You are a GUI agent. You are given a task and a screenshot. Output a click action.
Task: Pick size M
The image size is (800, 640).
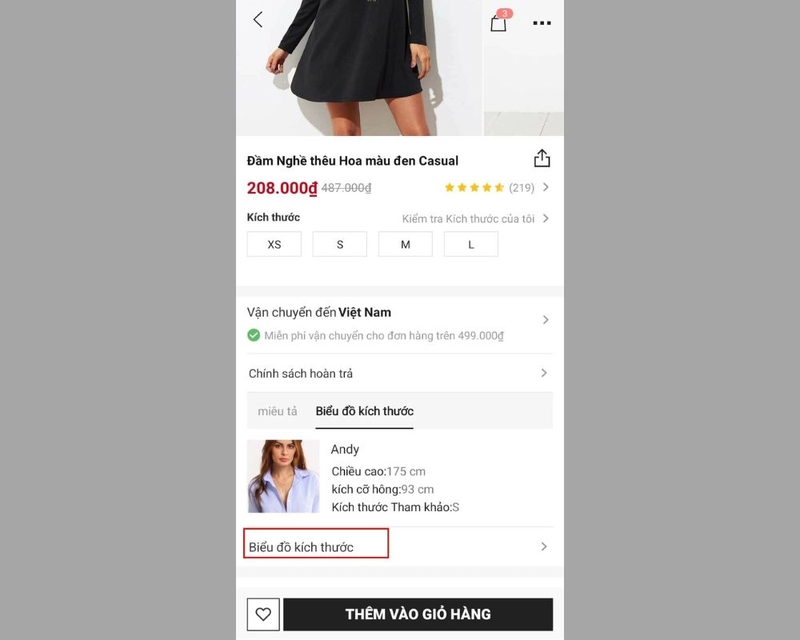(405, 244)
